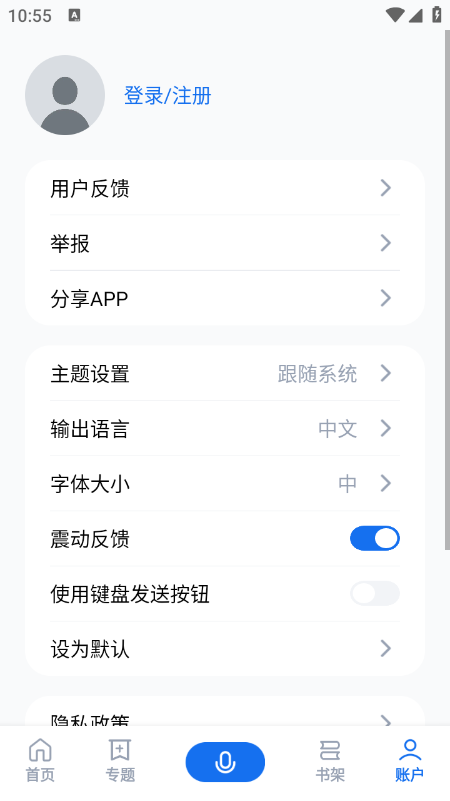Select 分享APP to share the app
The image size is (450, 801).
(225, 298)
